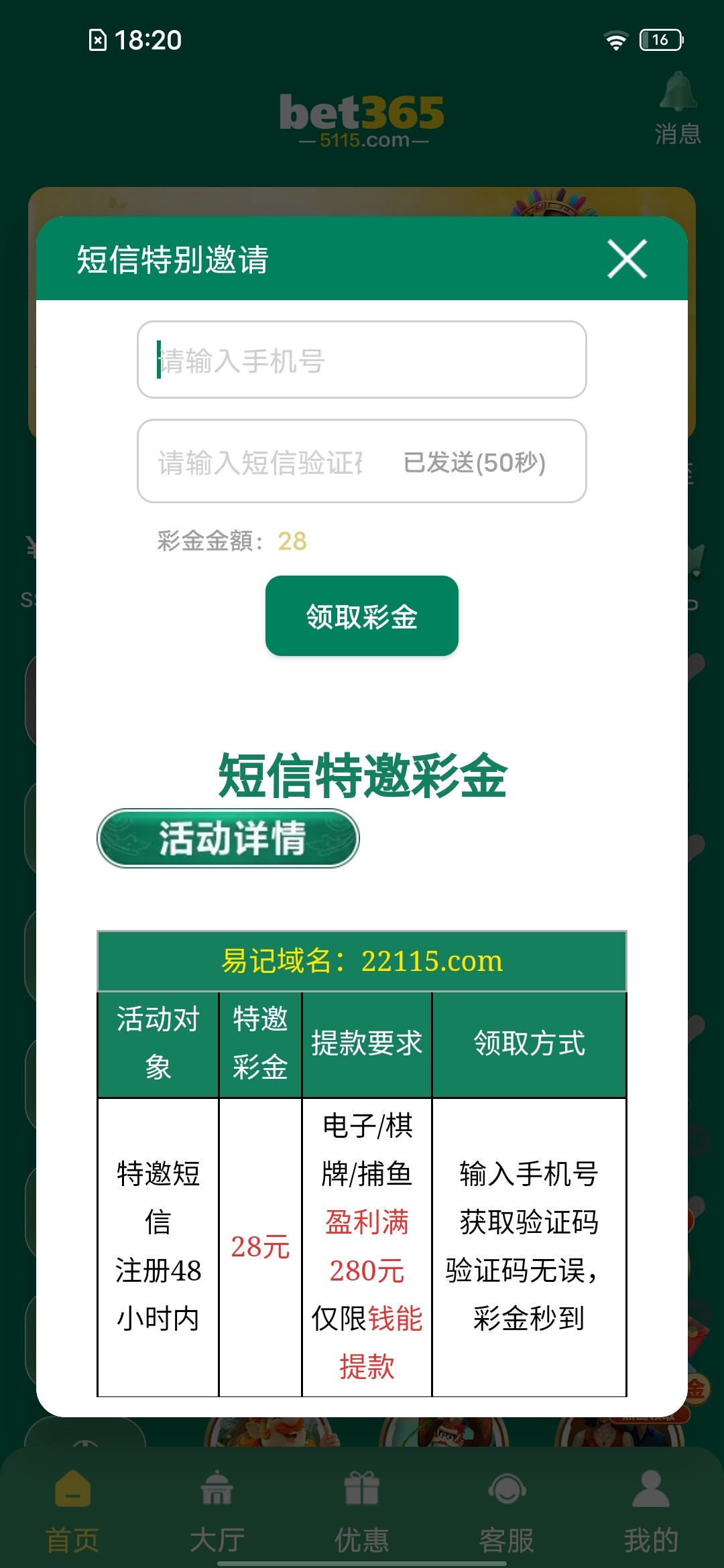Tap the 请输入短信验证码 code field
The image size is (724, 1568).
point(261,462)
